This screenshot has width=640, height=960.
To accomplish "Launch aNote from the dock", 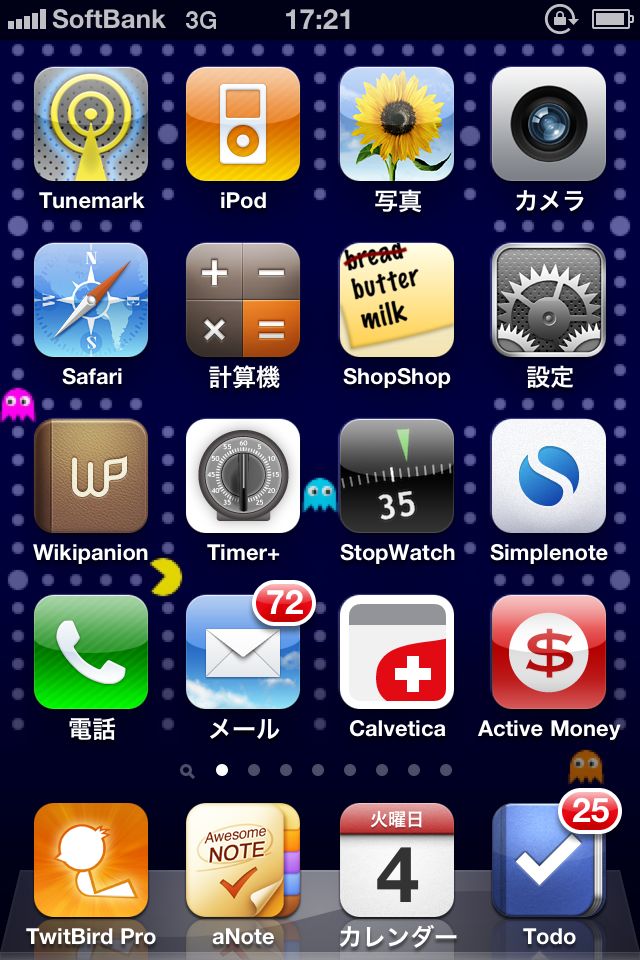I will click(243, 860).
